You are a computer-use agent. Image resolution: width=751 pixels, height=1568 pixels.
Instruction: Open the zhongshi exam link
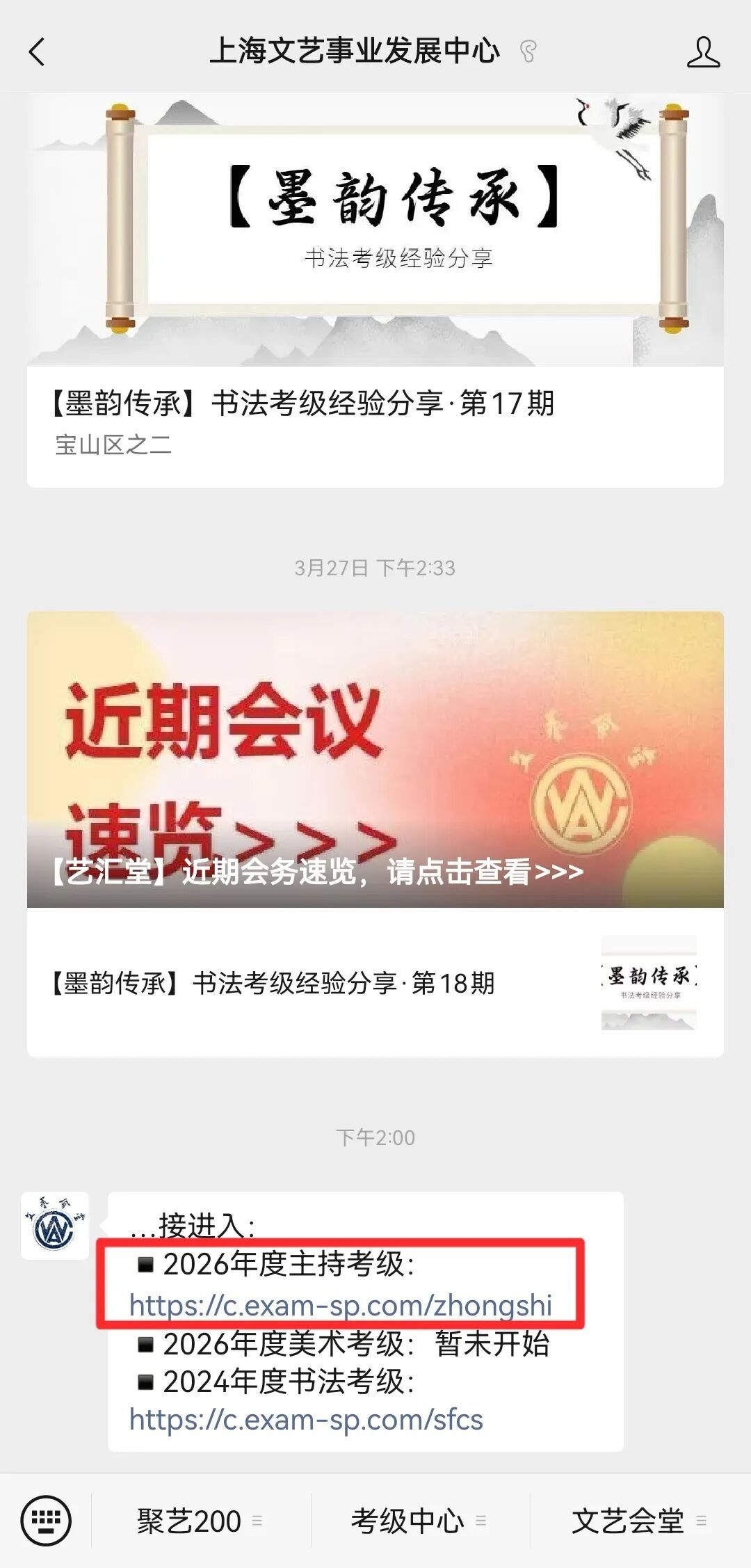(x=341, y=1306)
